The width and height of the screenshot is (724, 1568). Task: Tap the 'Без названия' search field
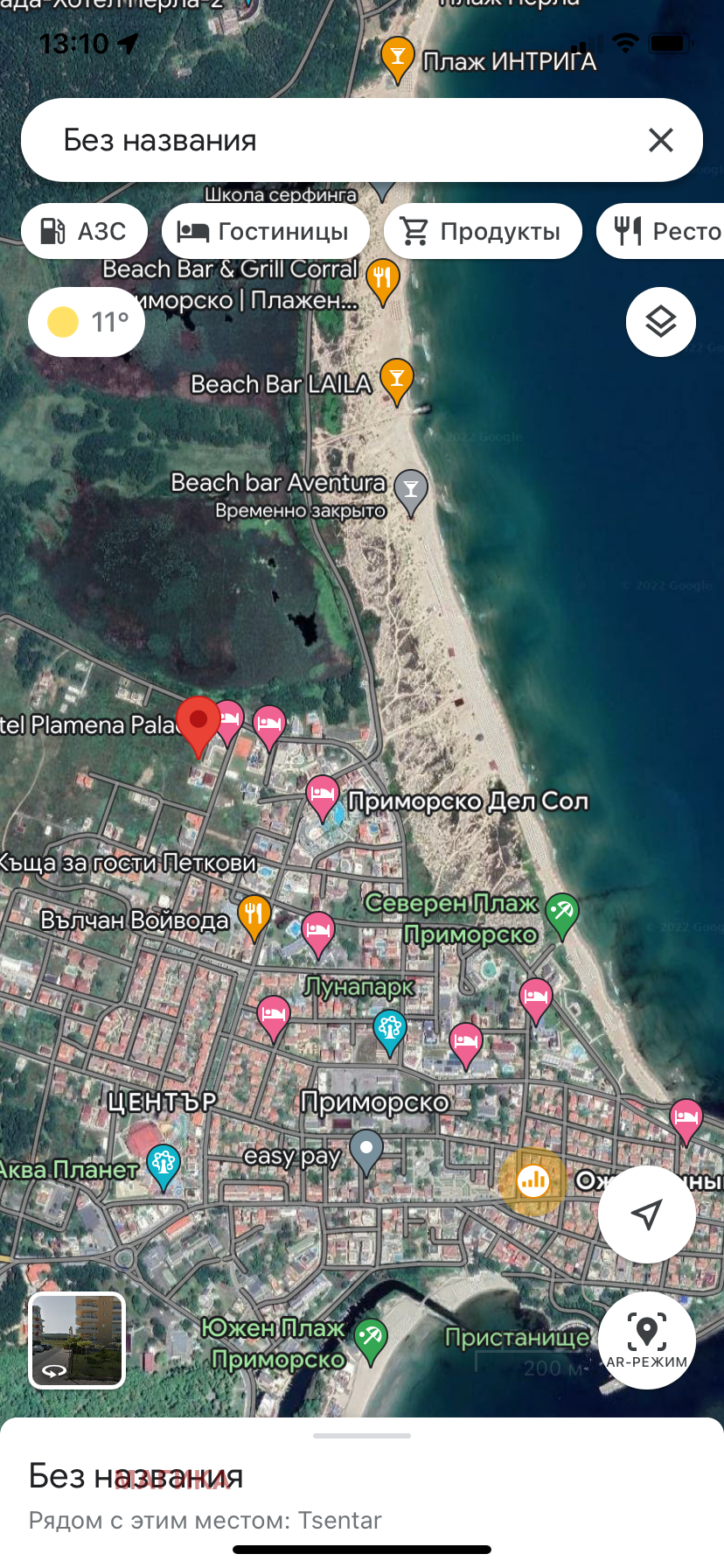pos(332,140)
